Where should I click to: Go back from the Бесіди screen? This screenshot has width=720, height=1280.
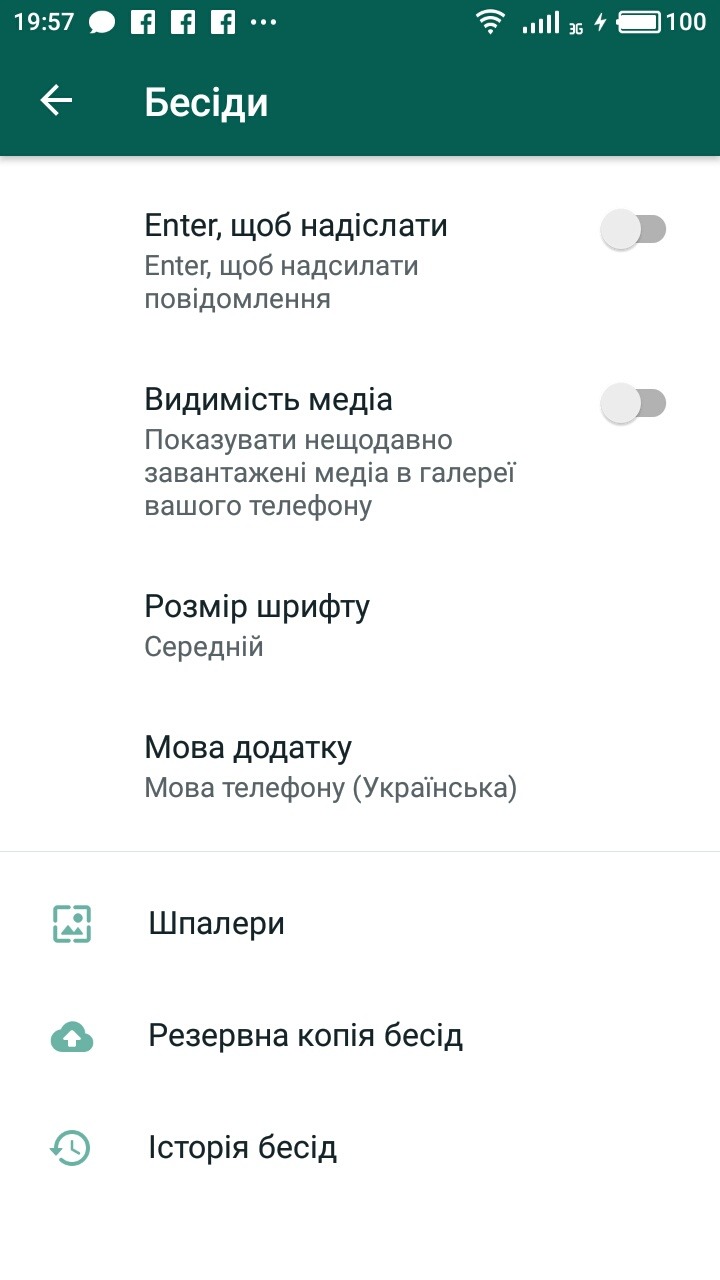click(x=56, y=101)
